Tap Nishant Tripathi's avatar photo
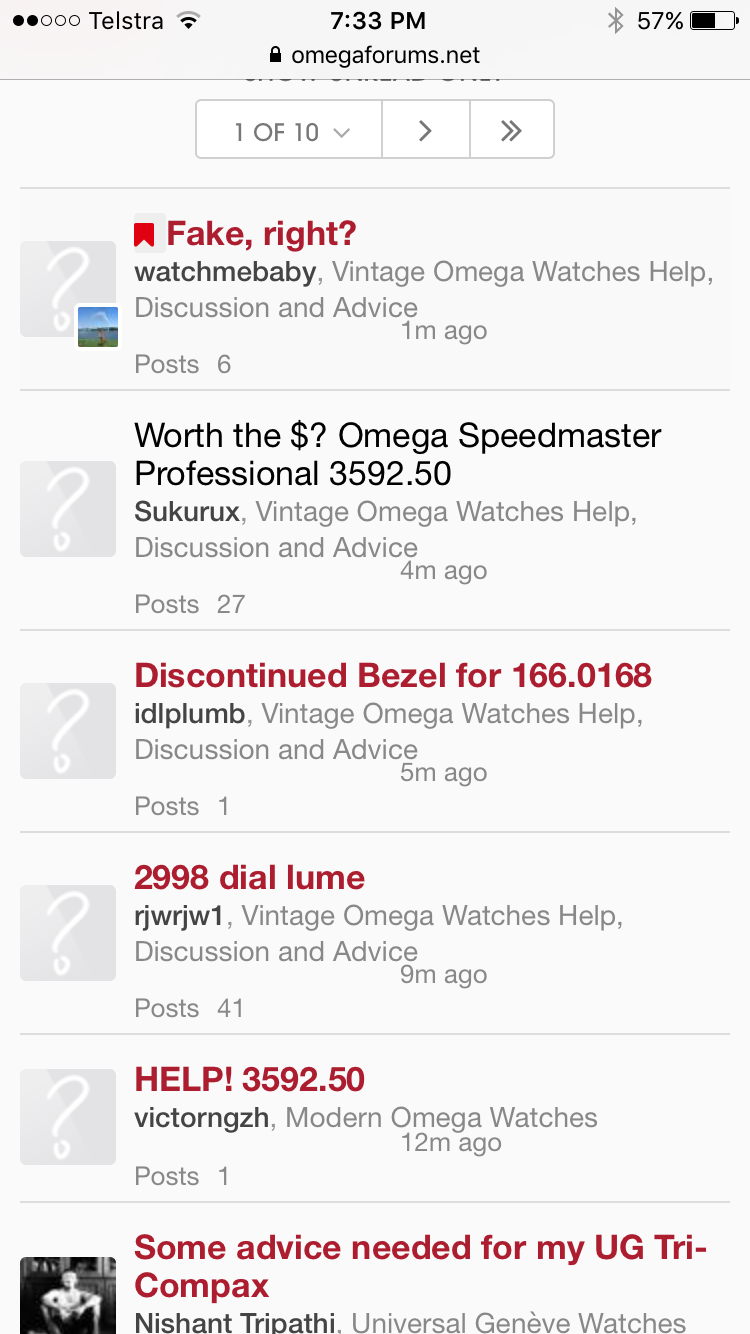This screenshot has height=1334, width=750. [68, 1295]
